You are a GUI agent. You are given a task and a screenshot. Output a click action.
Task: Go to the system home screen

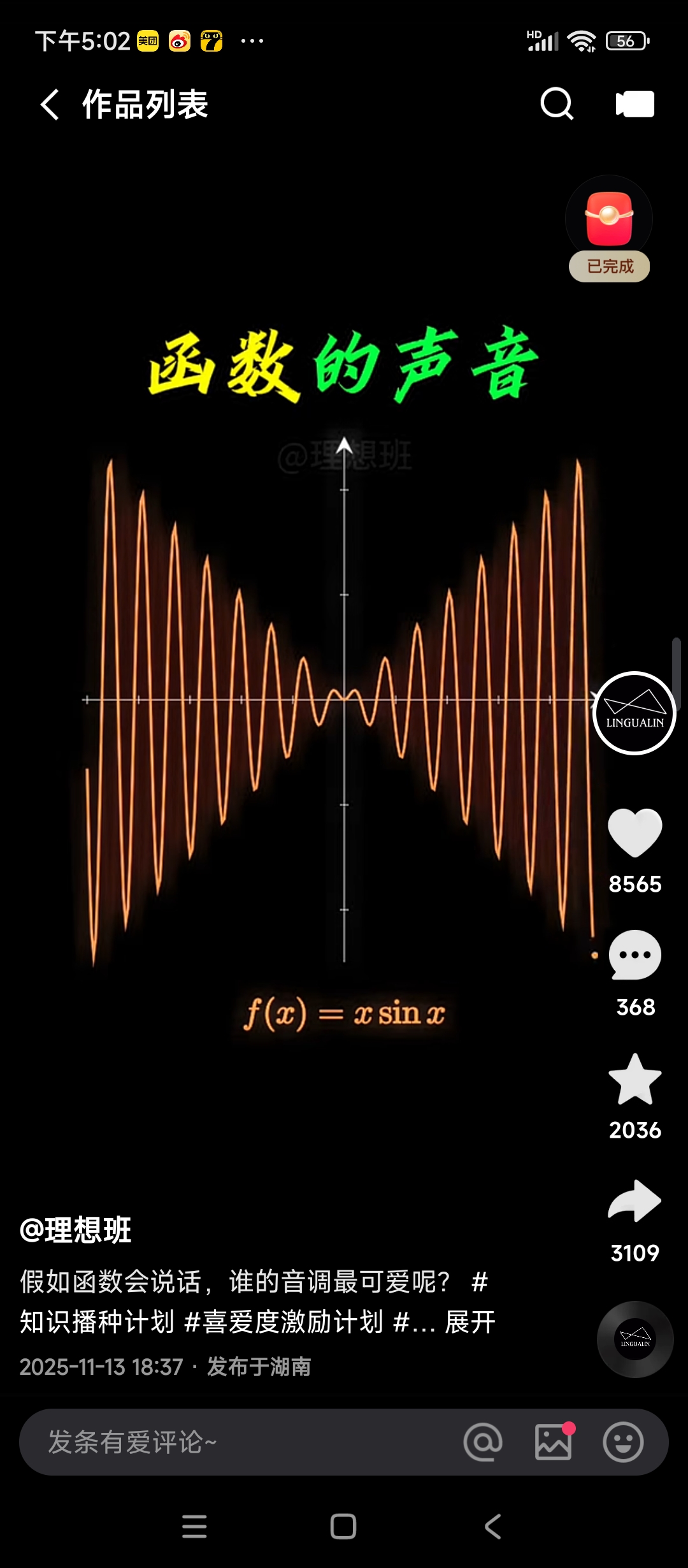(343, 1527)
